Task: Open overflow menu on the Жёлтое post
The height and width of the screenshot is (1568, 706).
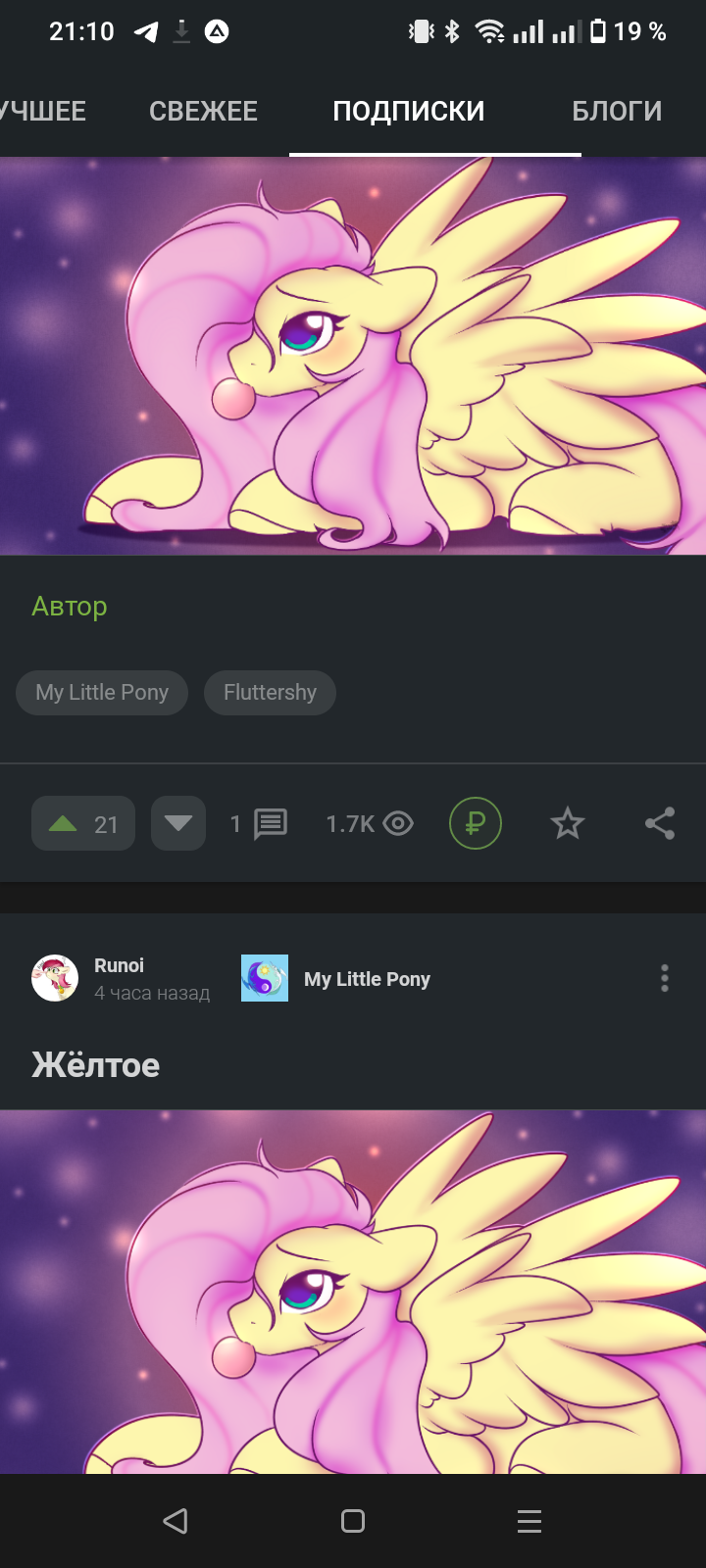Action: 665,978
